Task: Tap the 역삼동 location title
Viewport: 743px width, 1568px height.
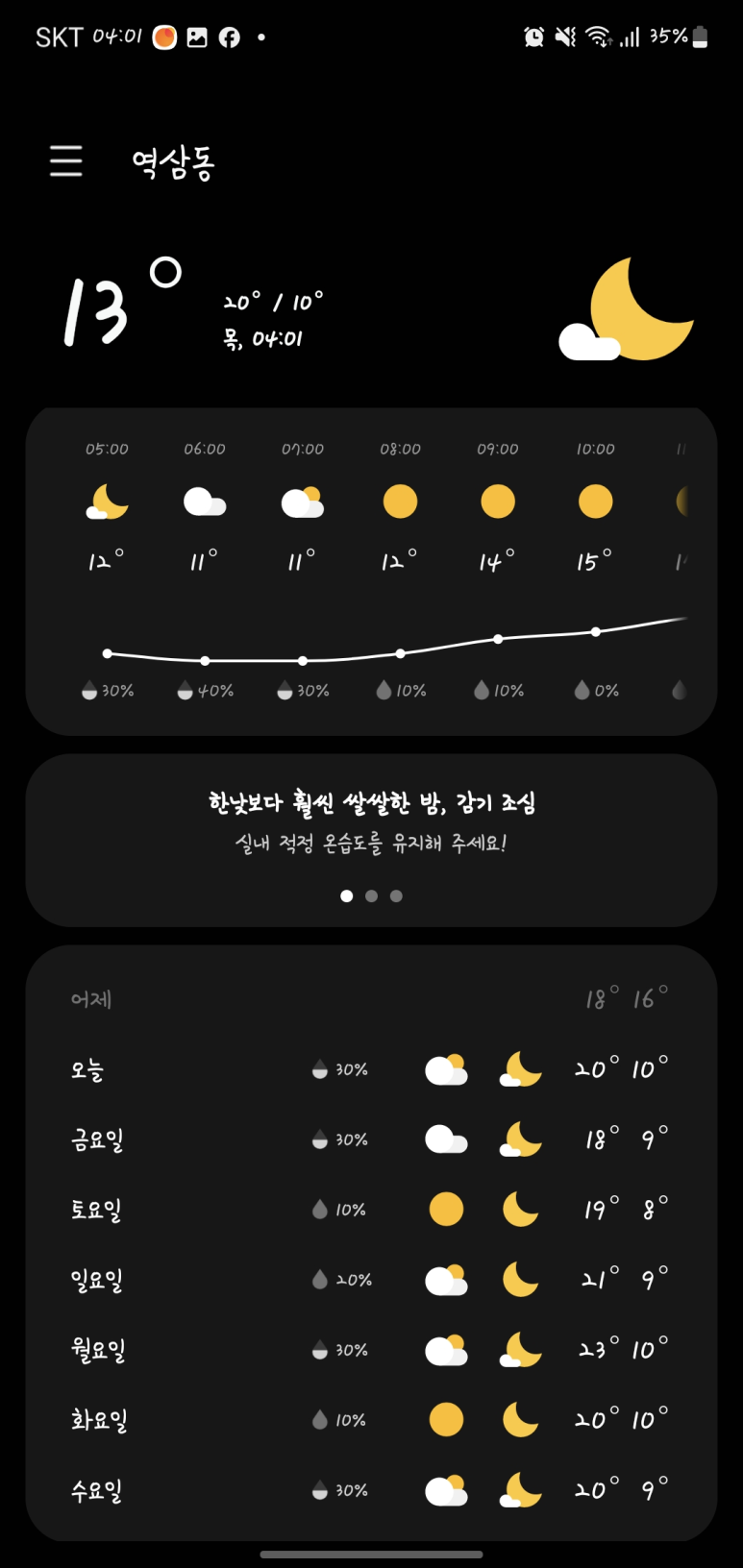Action: point(171,163)
